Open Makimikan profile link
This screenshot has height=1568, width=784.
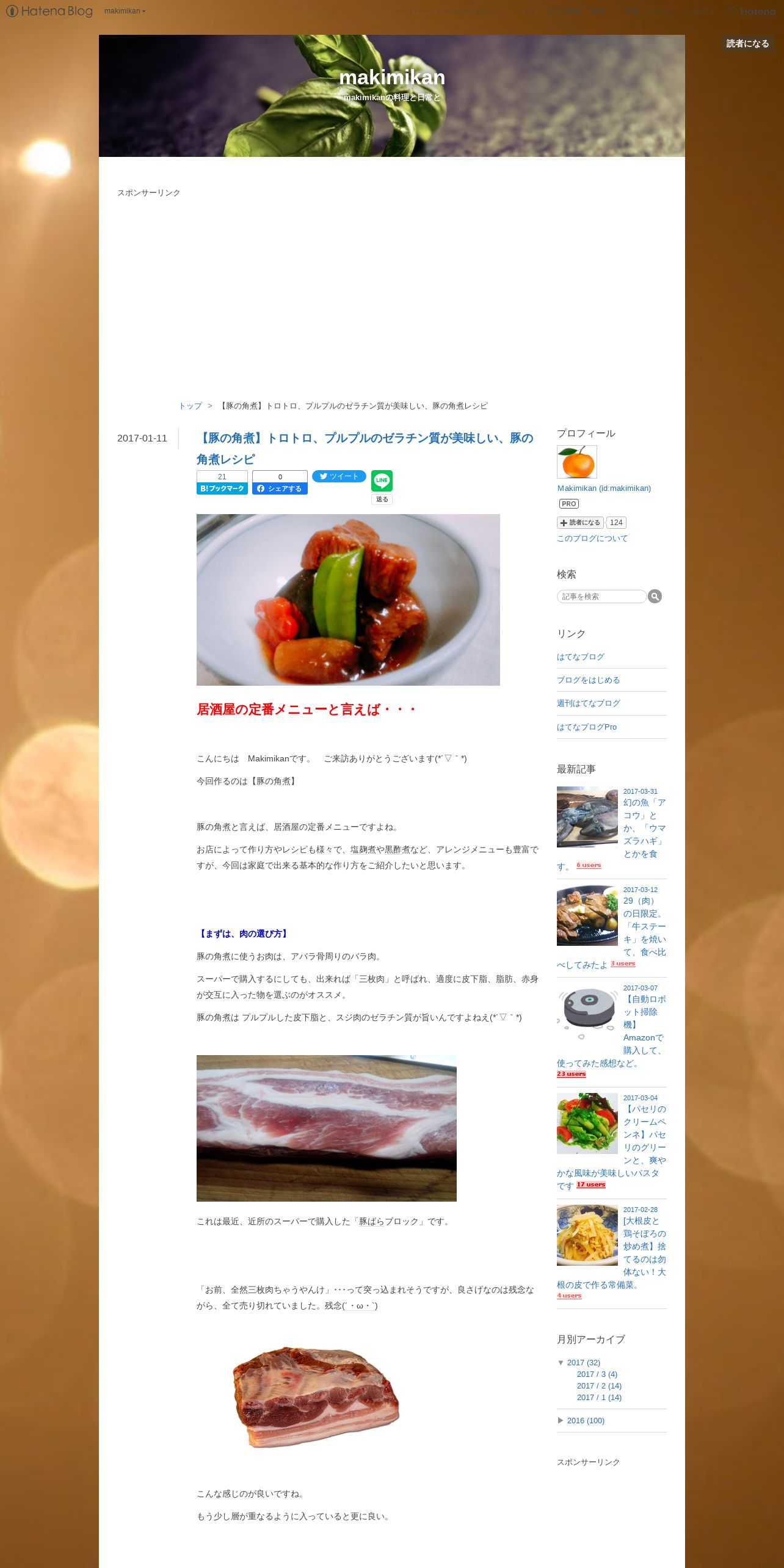[x=604, y=488]
